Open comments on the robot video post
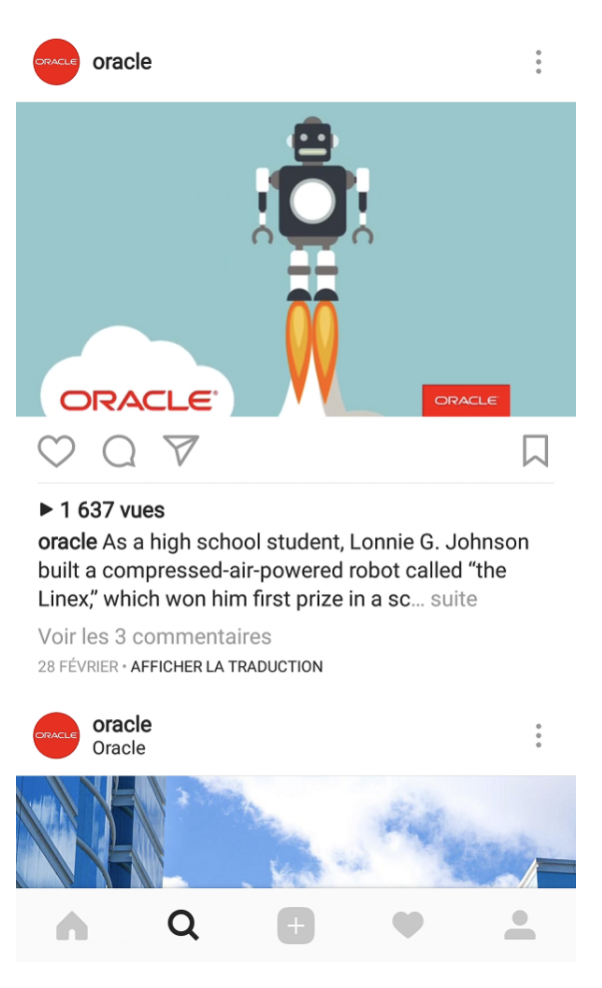Screen dimensions: 602x988 tap(119, 451)
